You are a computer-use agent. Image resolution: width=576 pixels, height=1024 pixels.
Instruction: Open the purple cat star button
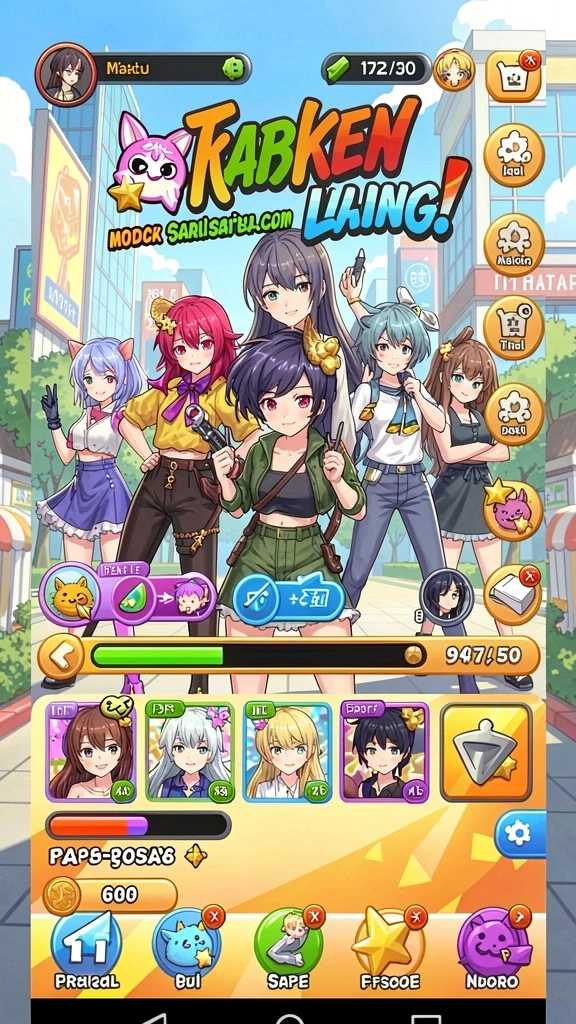(x=513, y=509)
